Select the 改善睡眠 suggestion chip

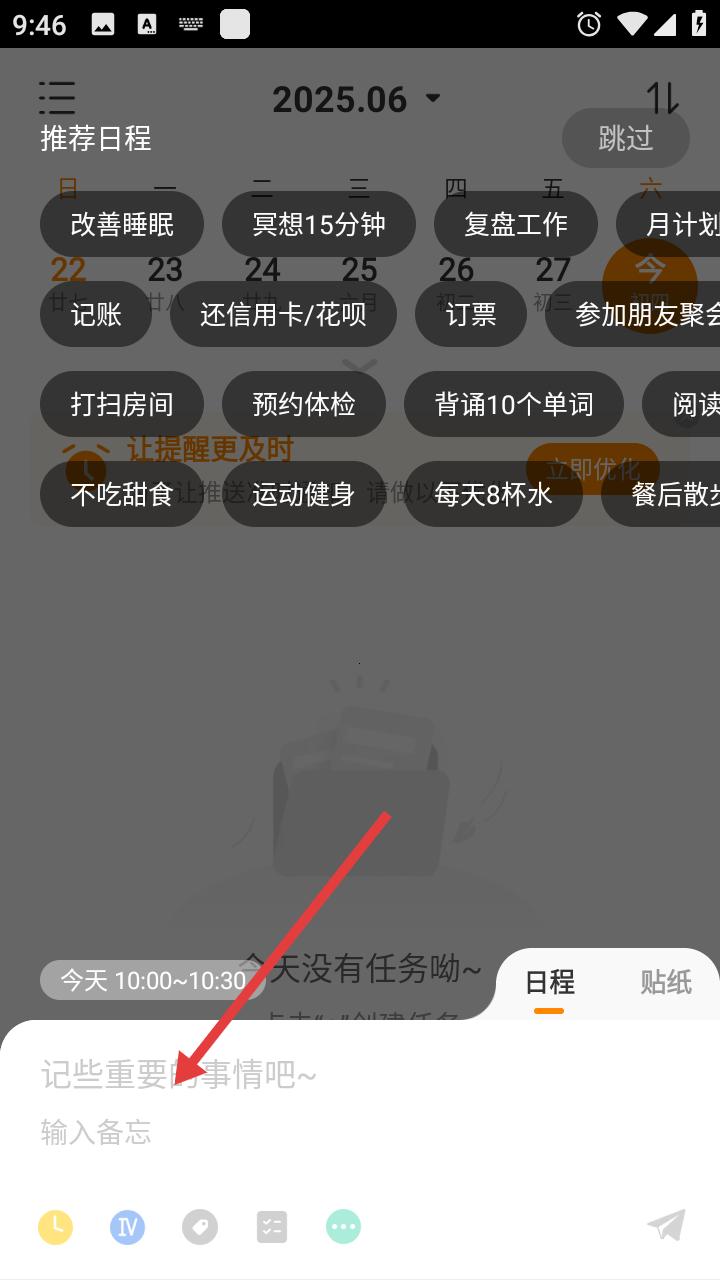[122, 224]
